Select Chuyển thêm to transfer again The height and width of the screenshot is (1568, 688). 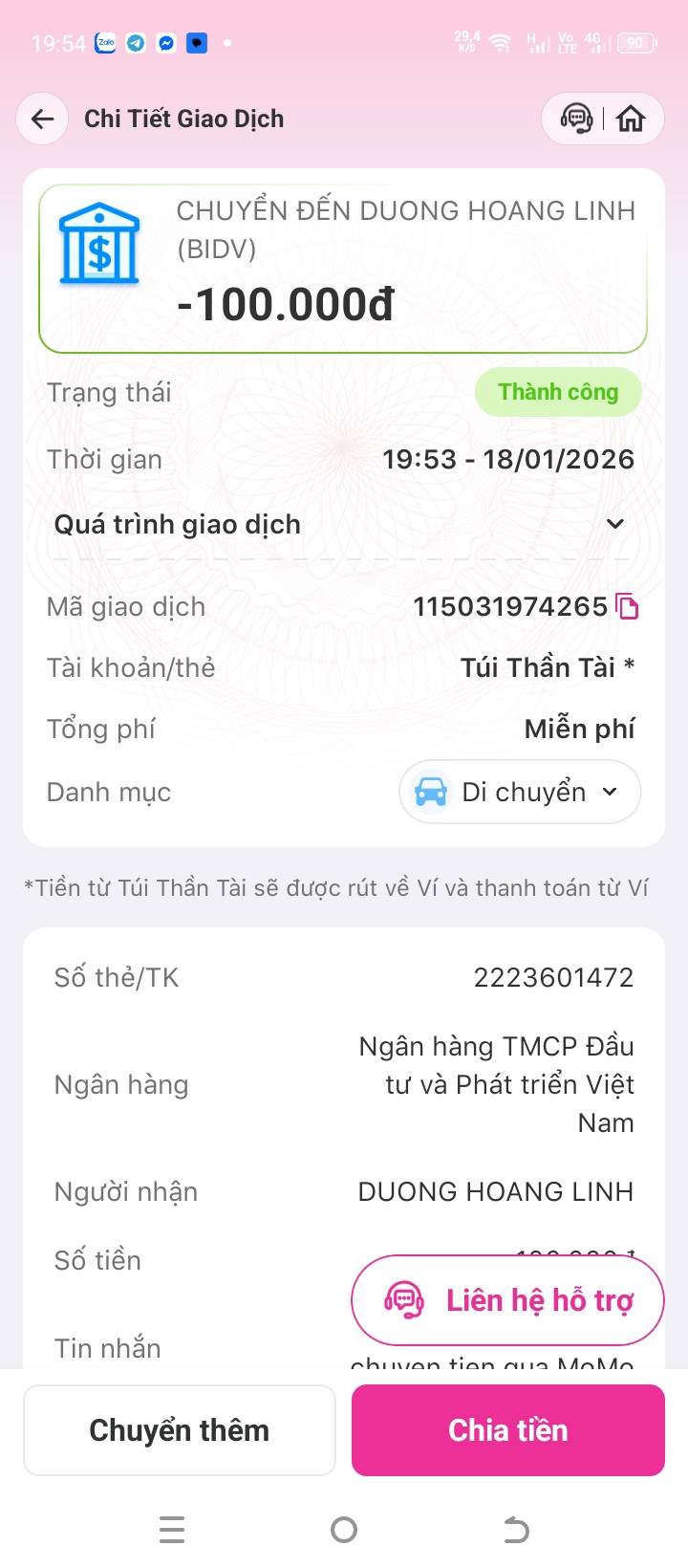click(180, 1430)
